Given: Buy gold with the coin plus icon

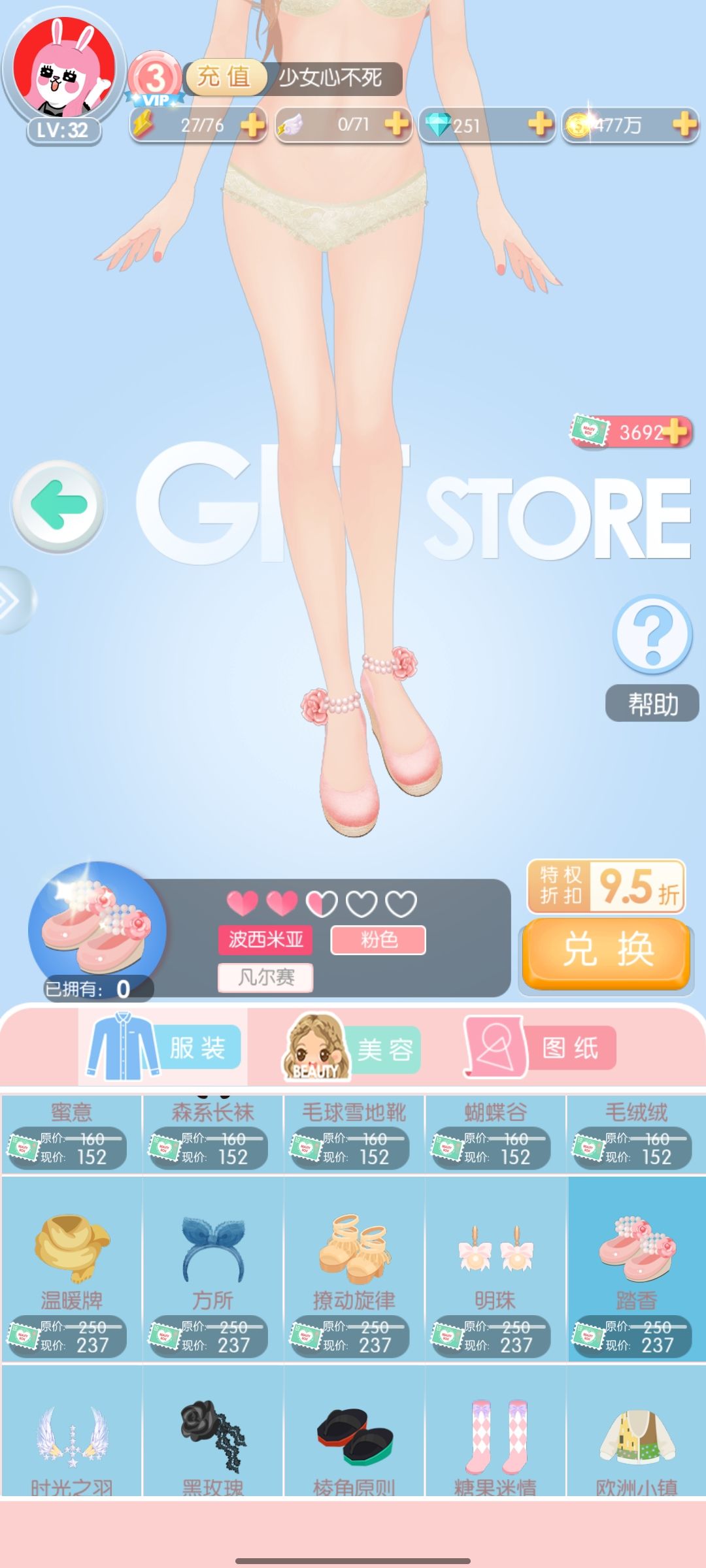Looking at the screenshot, I should point(684,125).
